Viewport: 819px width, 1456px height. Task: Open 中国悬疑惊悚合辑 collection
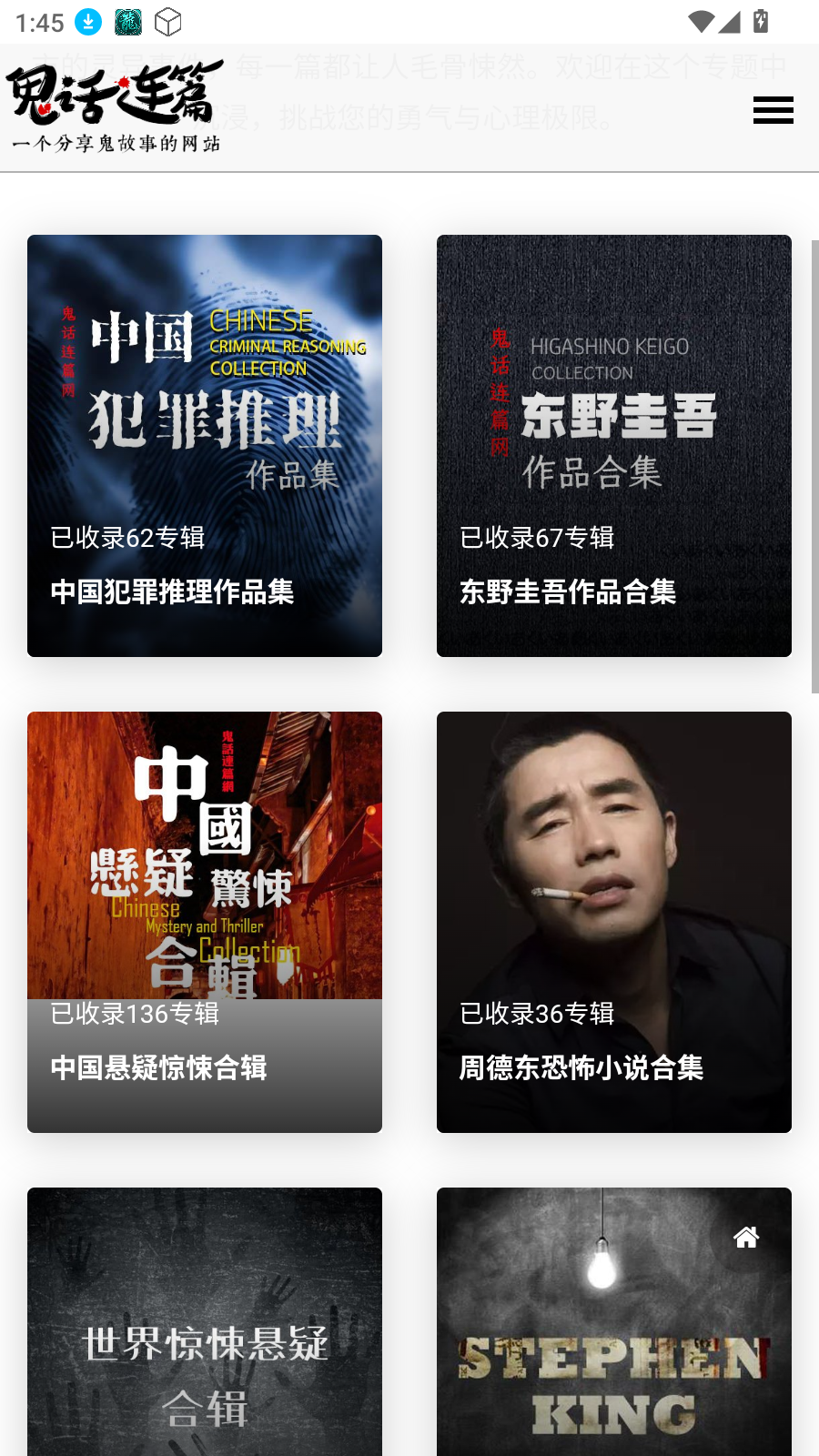(x=205, y=921)
